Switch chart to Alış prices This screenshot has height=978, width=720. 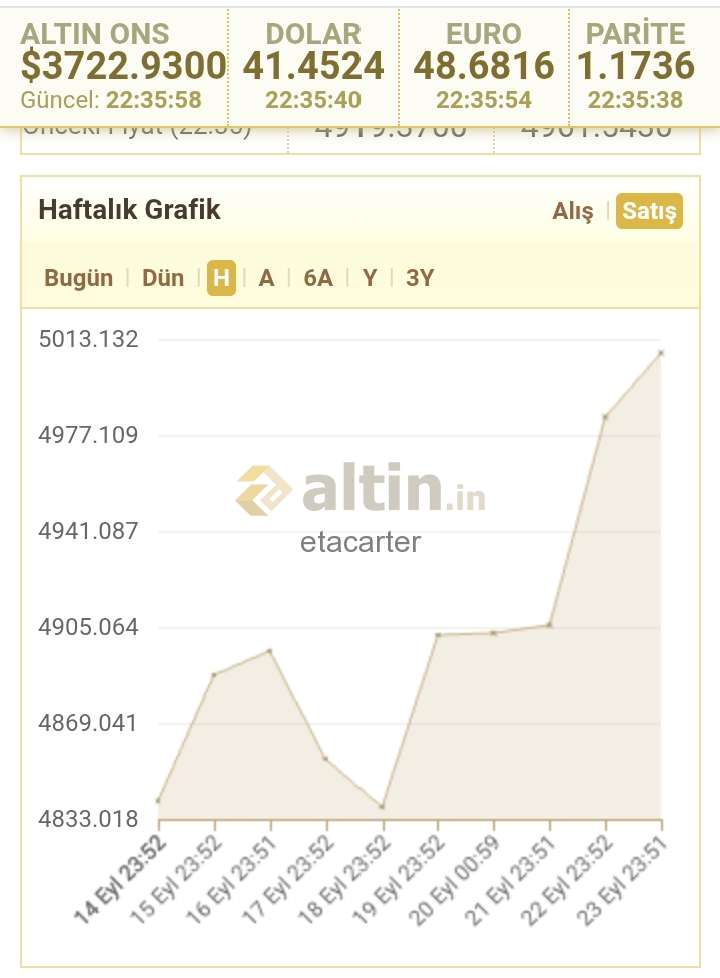(572, 211)
